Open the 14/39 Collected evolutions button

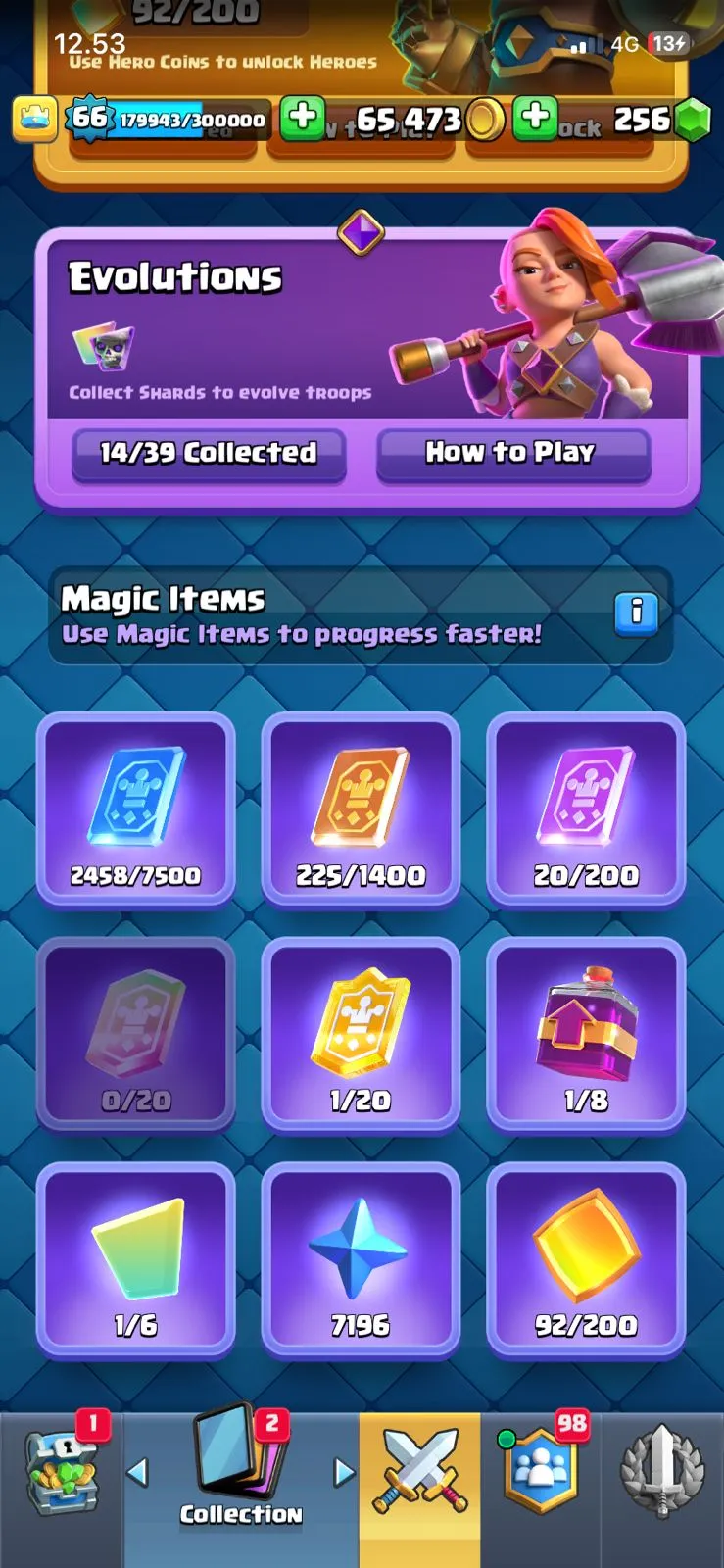(209, 454)
